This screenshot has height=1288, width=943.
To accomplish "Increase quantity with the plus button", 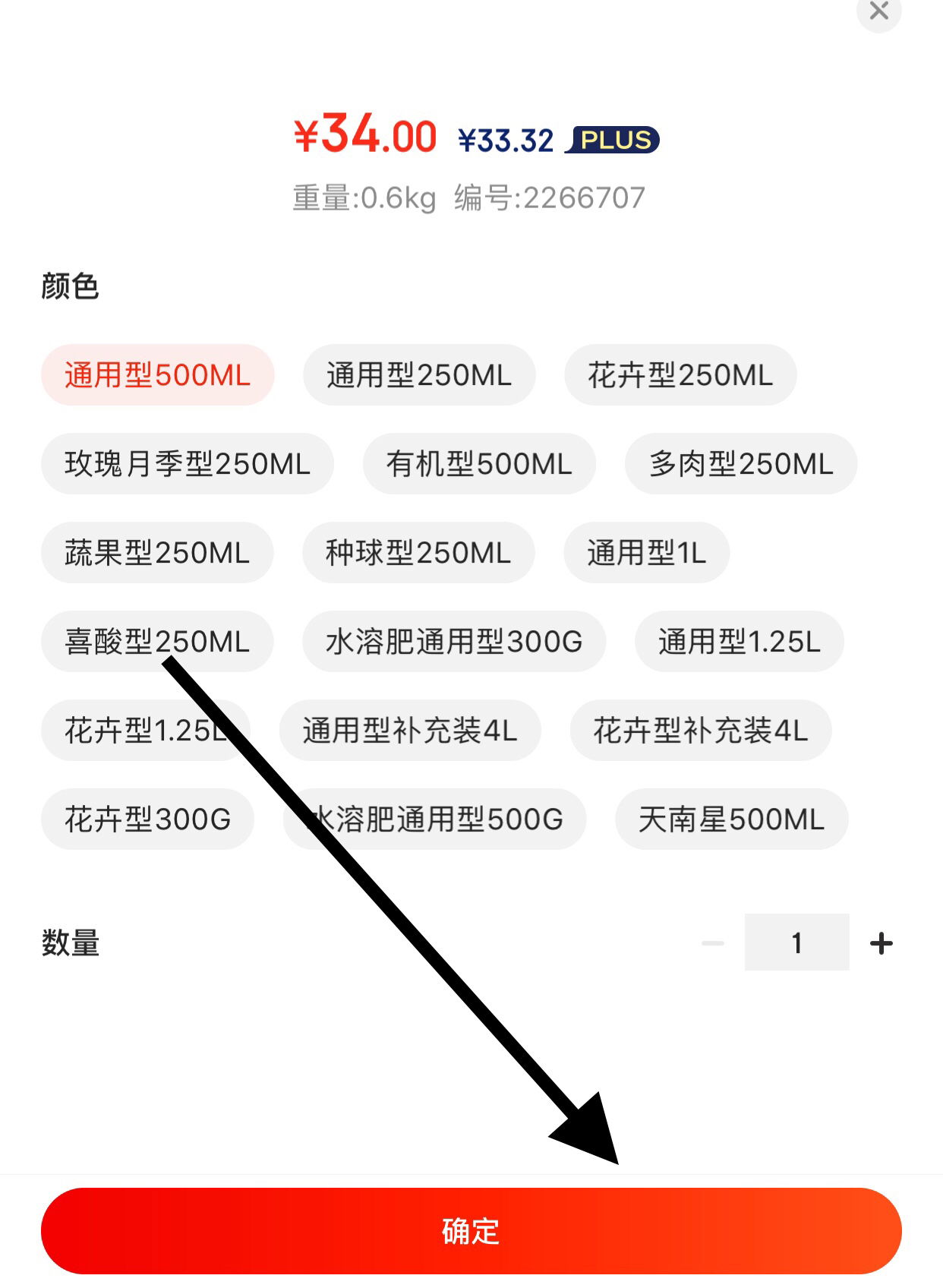I will pyautogui.click(x=881, y=943).
